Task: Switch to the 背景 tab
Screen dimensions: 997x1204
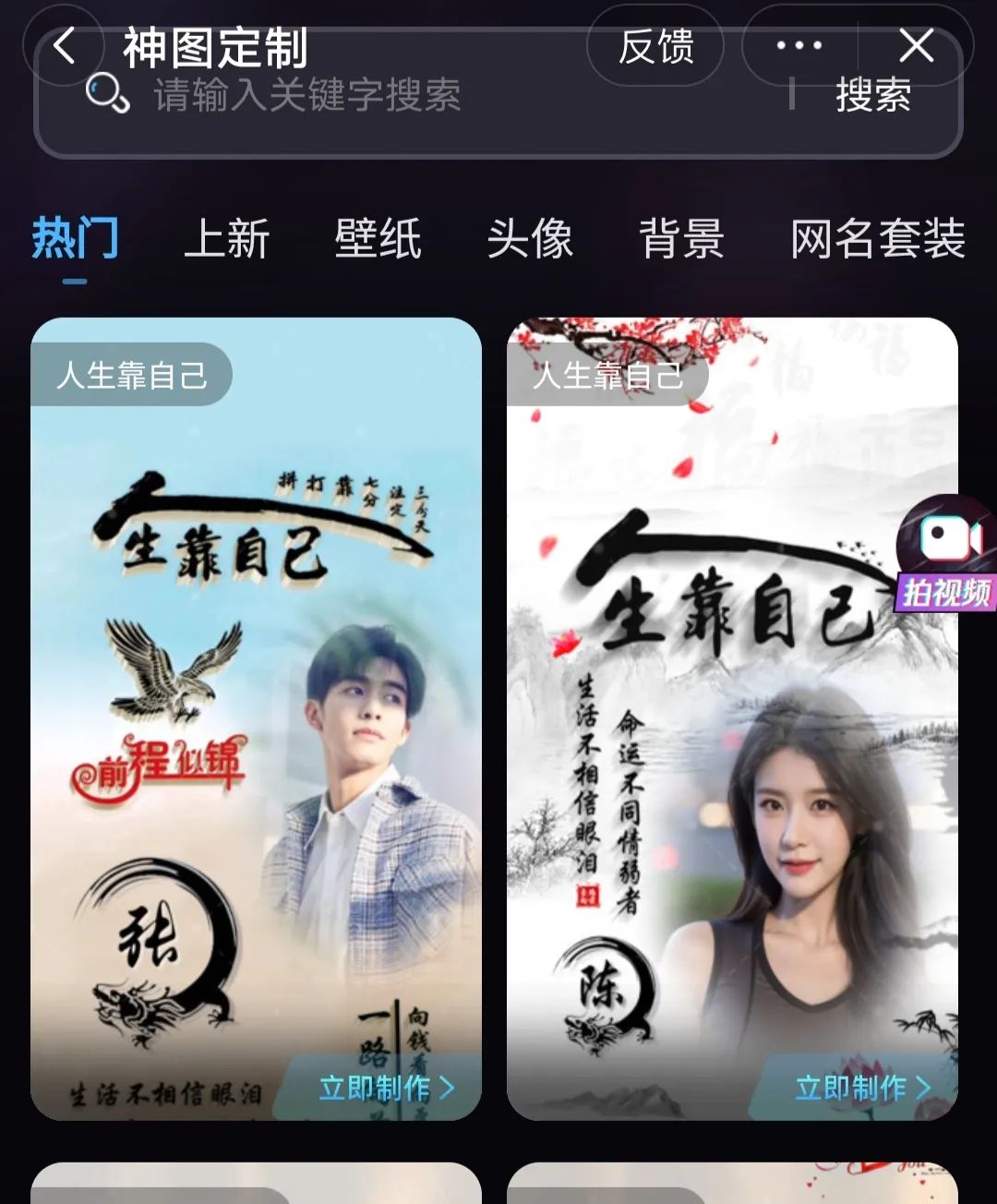Action: point(681,239)
